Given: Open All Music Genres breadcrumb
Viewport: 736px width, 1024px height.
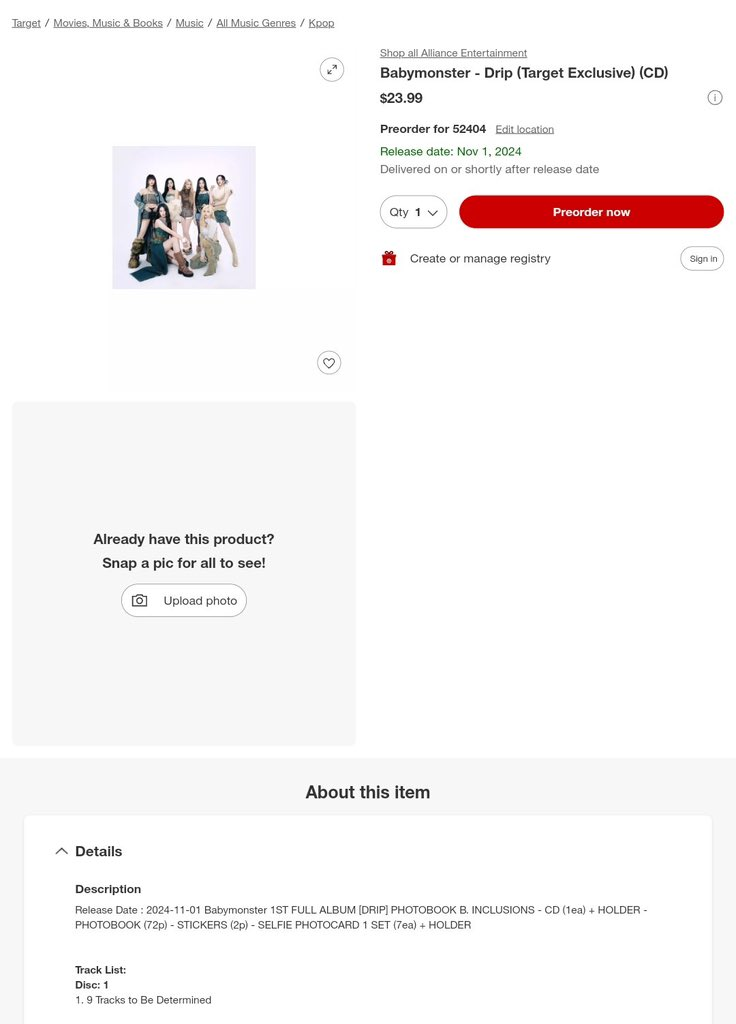Looking at the screenshot, I should 256,23.
